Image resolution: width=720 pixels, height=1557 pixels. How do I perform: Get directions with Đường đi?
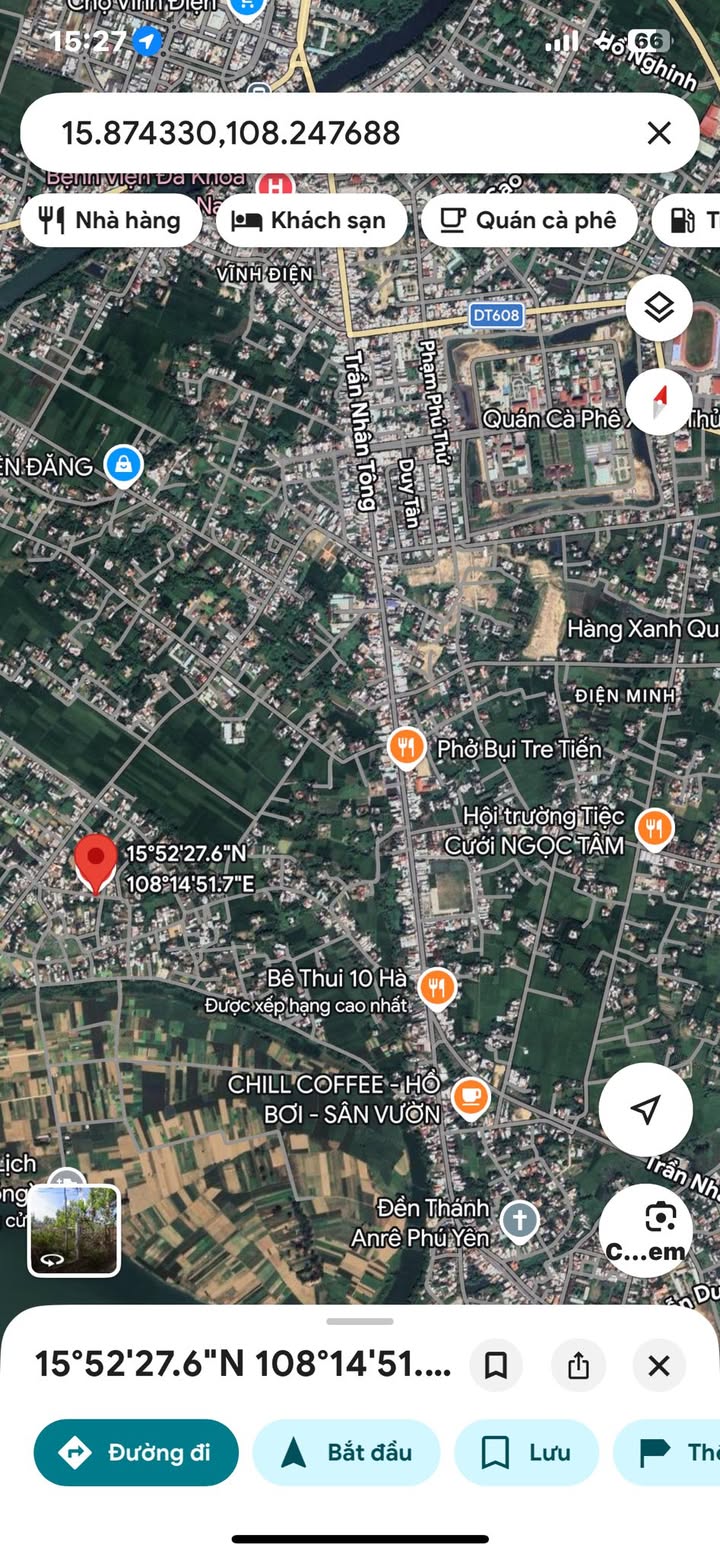click(136, 1452)
